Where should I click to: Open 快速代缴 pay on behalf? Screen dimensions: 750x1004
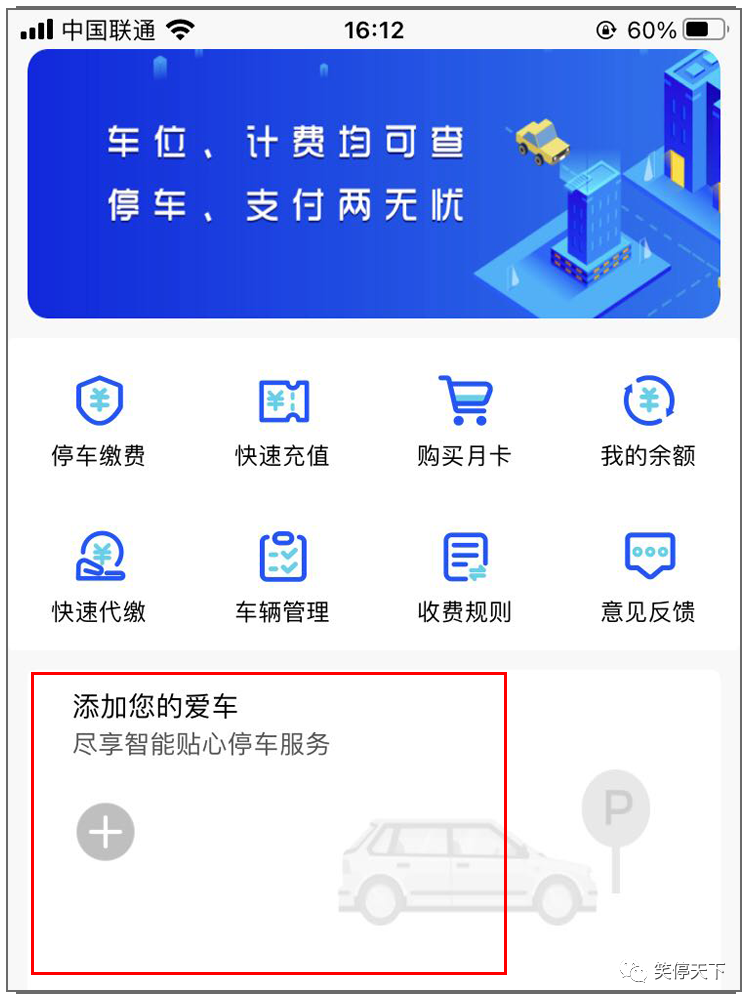click(99, 577)
